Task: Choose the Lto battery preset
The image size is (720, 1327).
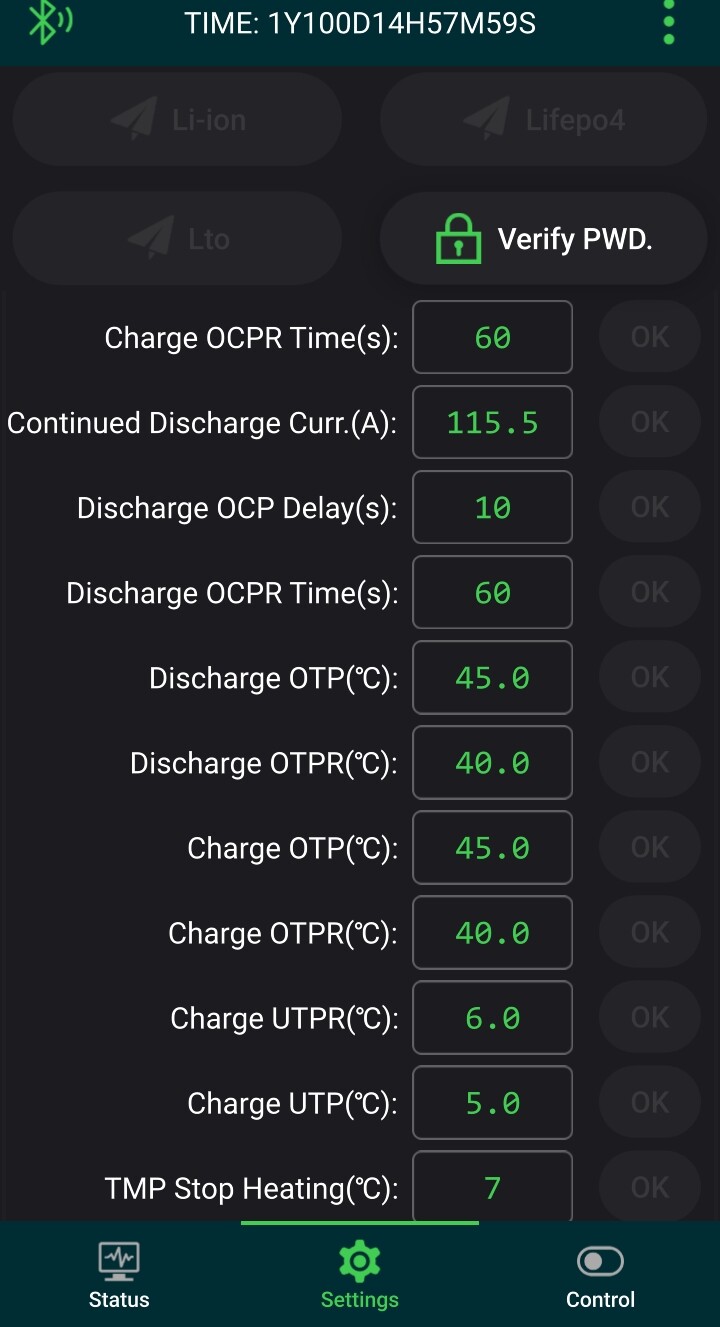Action: pos(177,239)
